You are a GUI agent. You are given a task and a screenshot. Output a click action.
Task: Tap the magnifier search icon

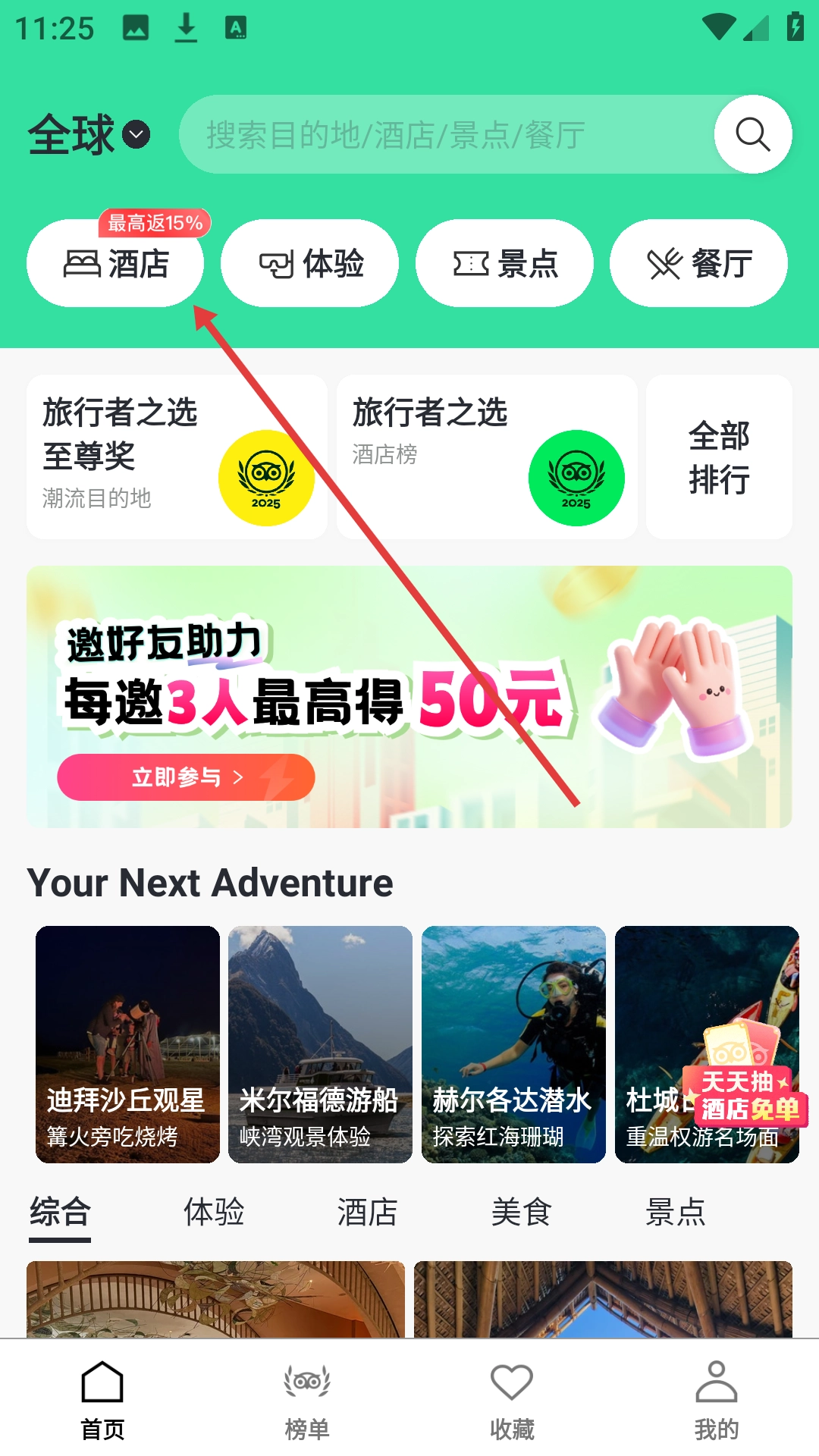tap(752, 135)
